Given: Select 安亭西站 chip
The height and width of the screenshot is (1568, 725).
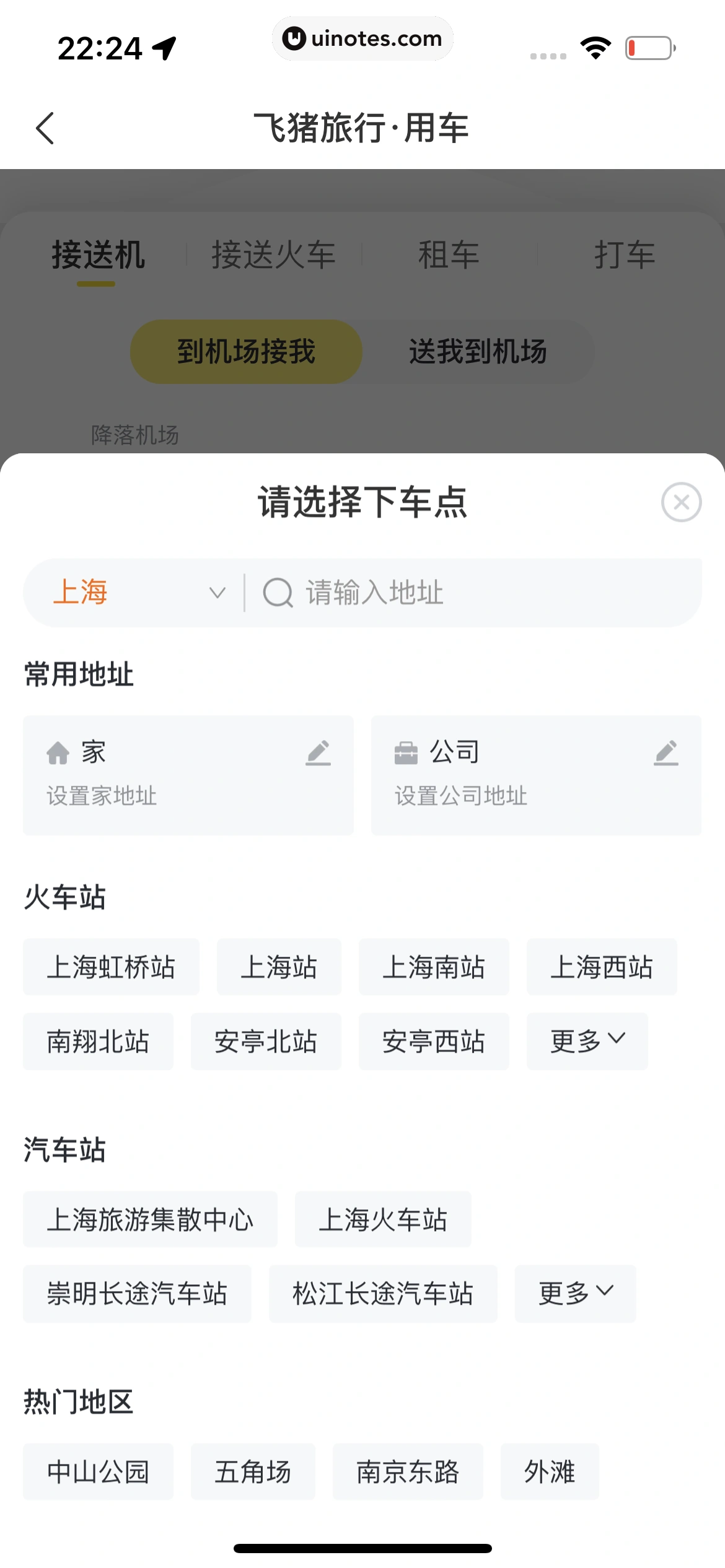Looking at the screenshot, I should (434, 1042).
